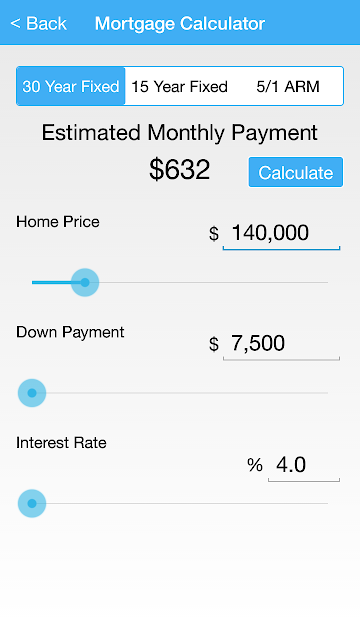360x640 pixels.
Task: Edit the Home Price amount field
Action: click(x=281, y=233)
